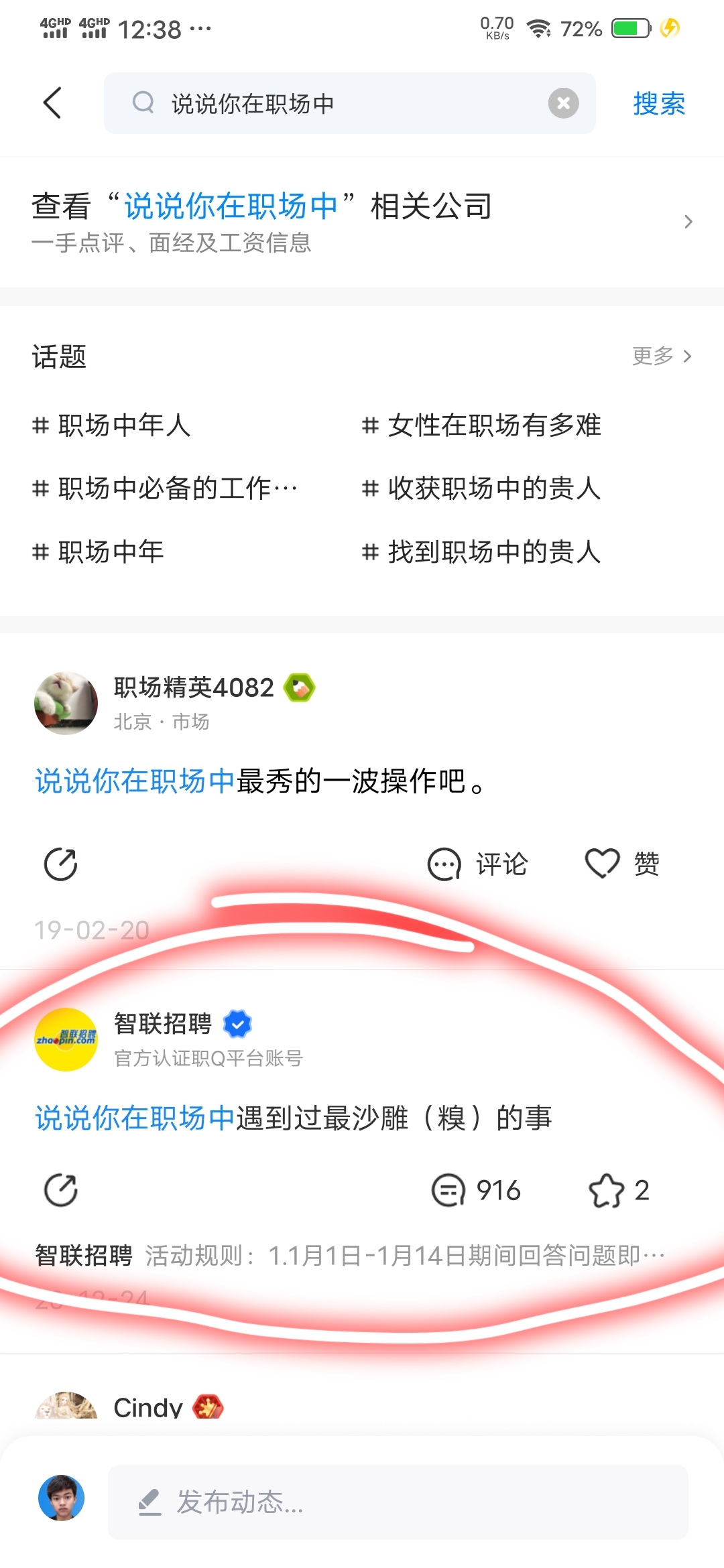Tap the 发布动态 compose field

[x=397, y=1502]
